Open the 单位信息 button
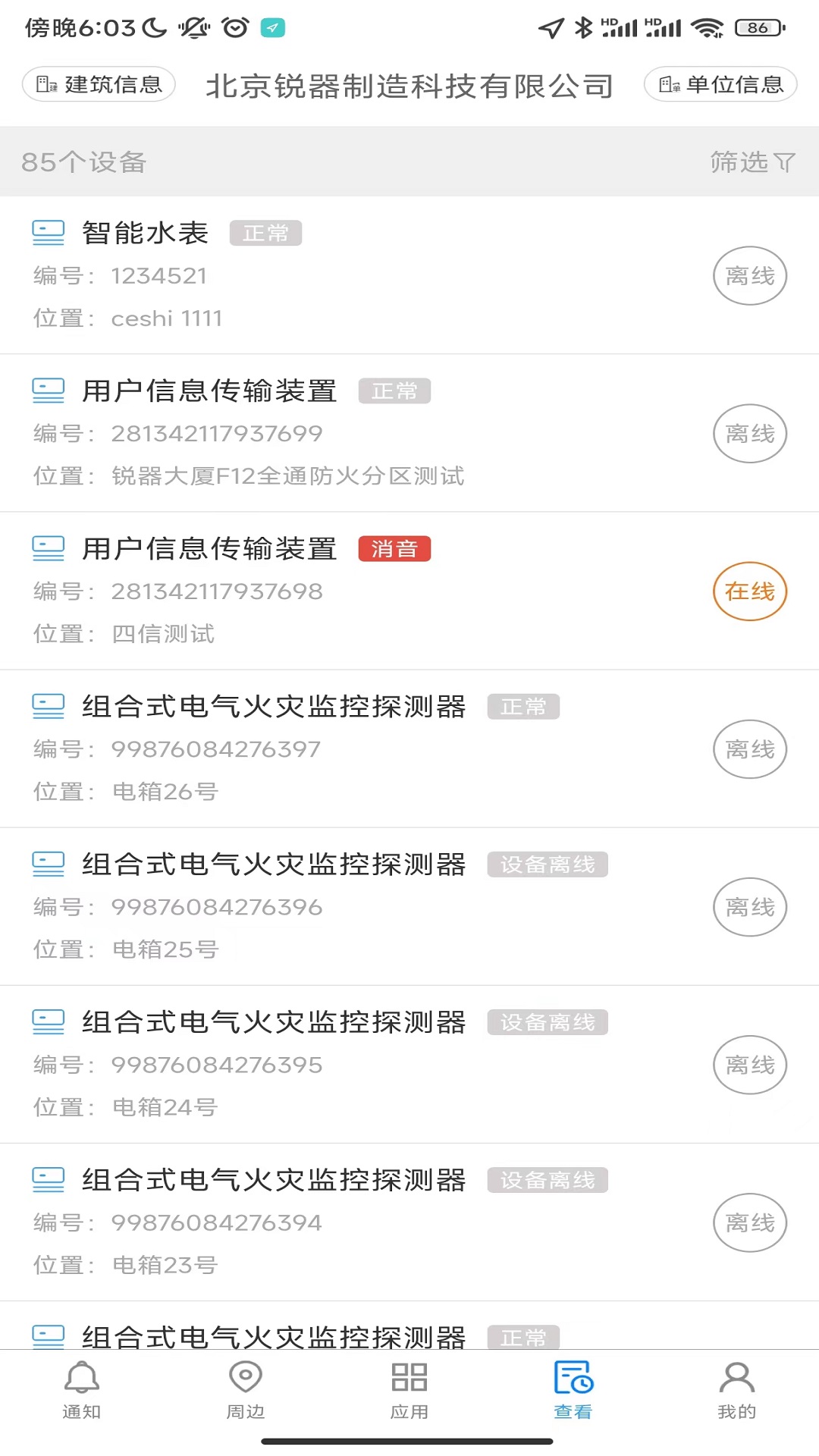The width and height of the screenshot is (819, 1456). point(718,85)
